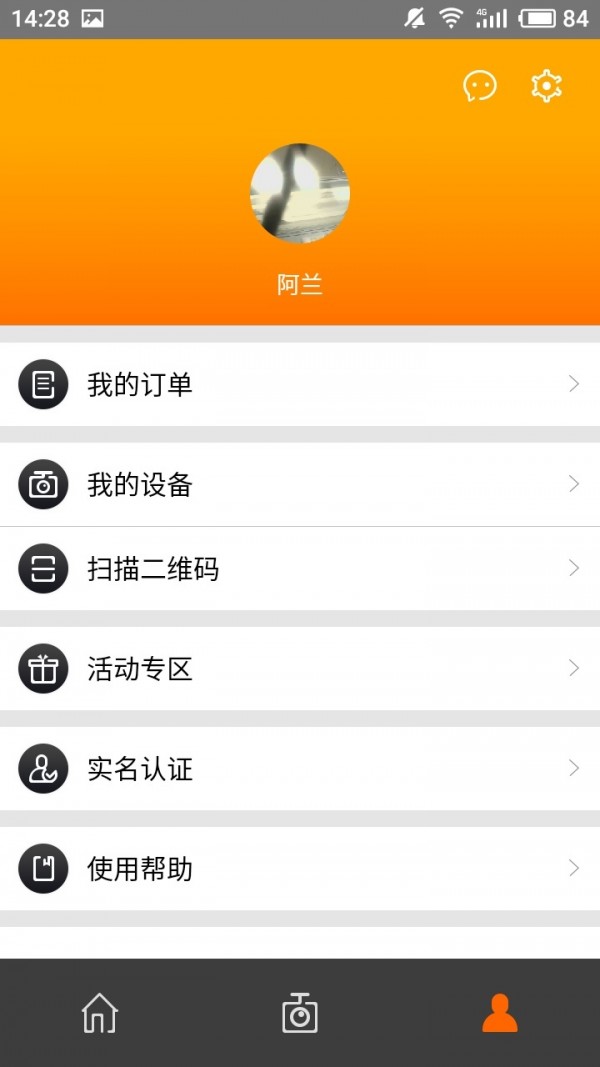Open 使用帮助 help page

pos(300,869)
